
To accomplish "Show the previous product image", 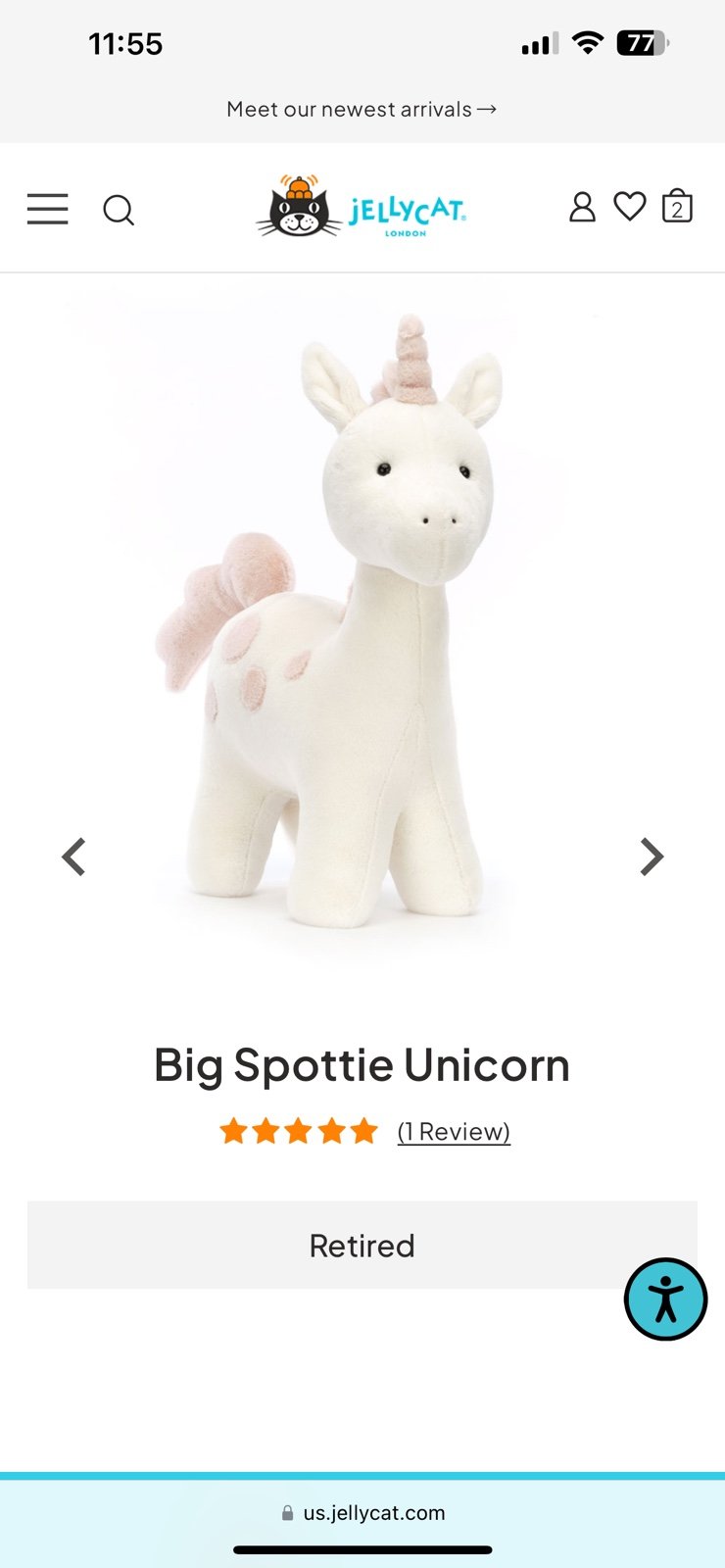I will click(73, 857).
